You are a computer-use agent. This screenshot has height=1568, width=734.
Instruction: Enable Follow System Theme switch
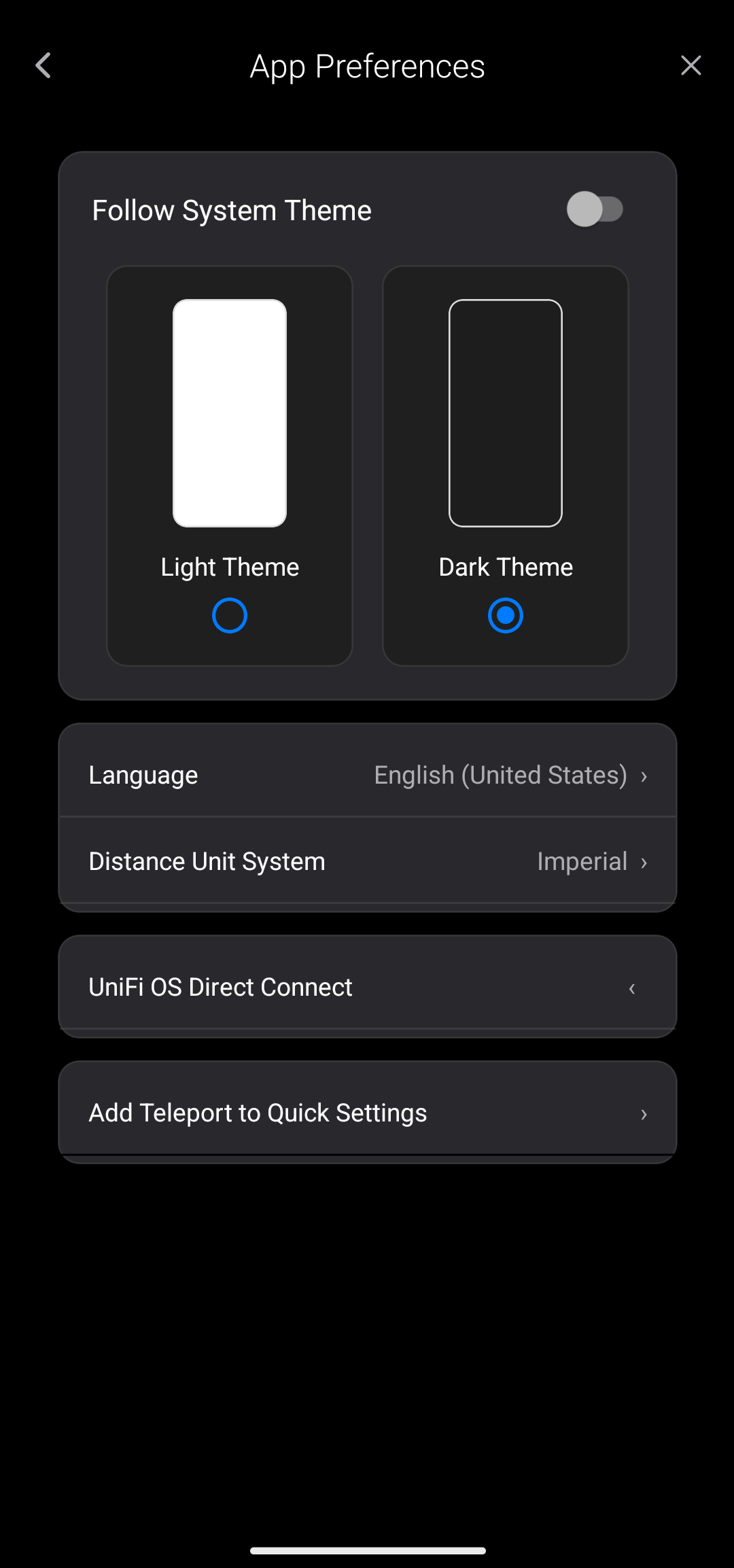(x=595, y=209)
